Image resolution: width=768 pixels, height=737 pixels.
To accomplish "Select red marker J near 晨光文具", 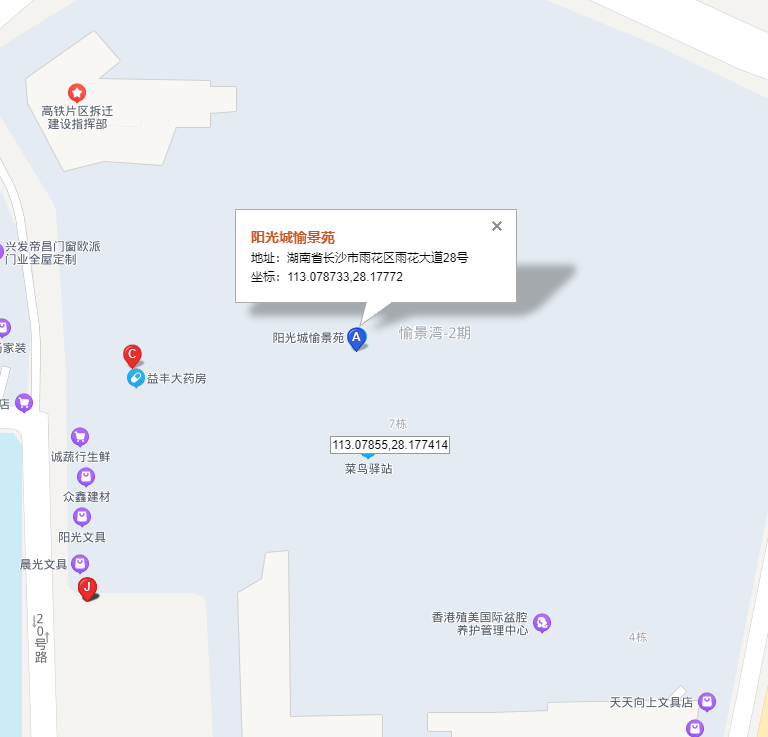I will point(88,588).
